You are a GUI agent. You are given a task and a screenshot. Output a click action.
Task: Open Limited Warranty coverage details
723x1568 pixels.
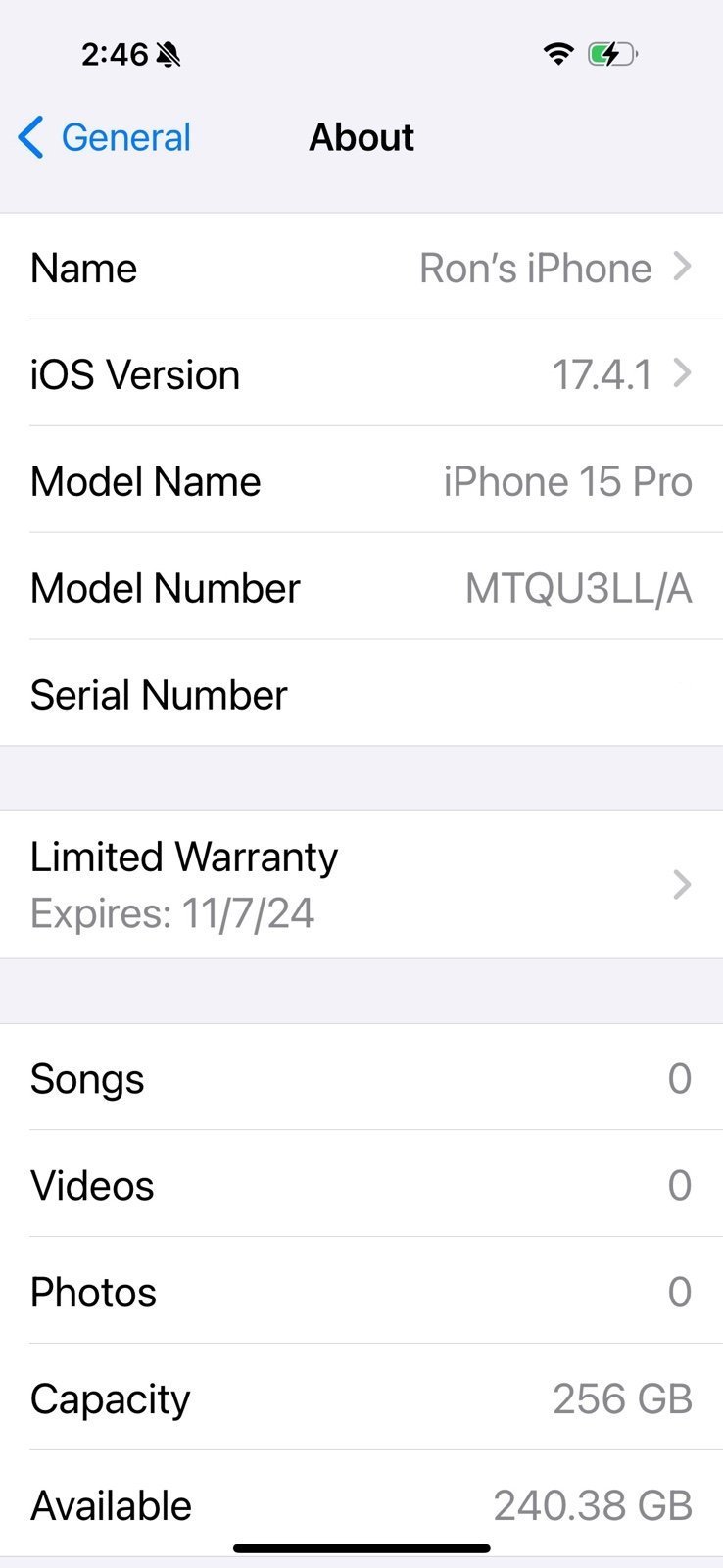coord(361,882)
